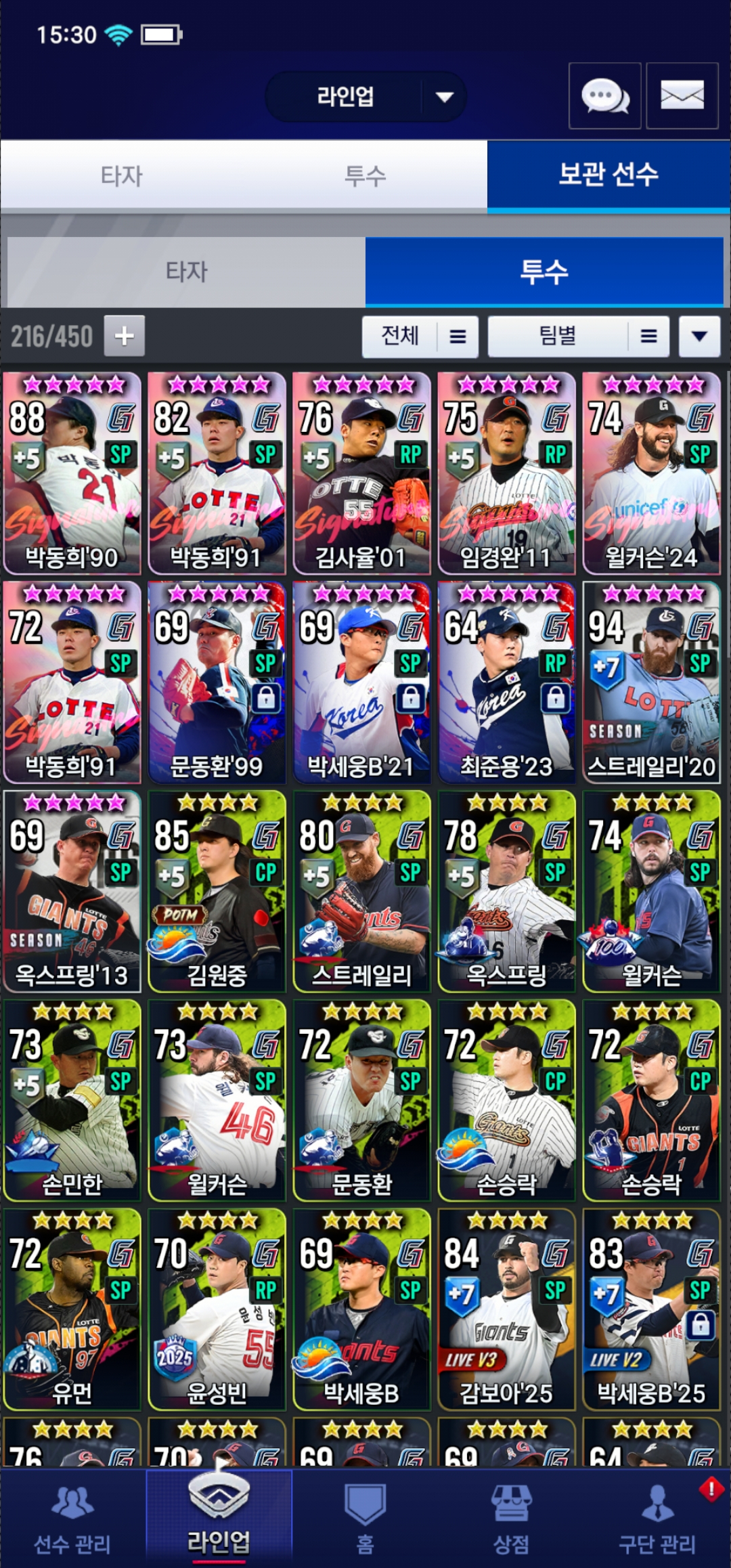
Task: Open the chat bubble icon
Action: point(604,95)
